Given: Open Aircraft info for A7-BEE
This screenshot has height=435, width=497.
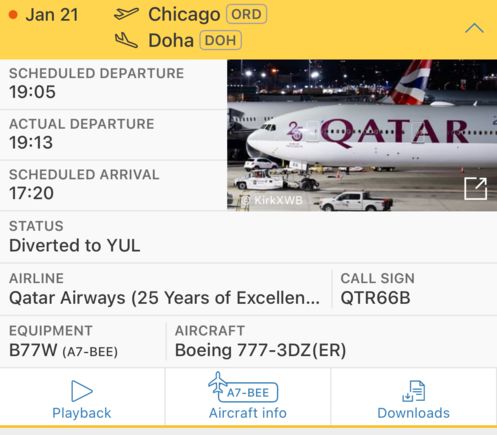Looking at the screenshot, I should tap(248, 396).
